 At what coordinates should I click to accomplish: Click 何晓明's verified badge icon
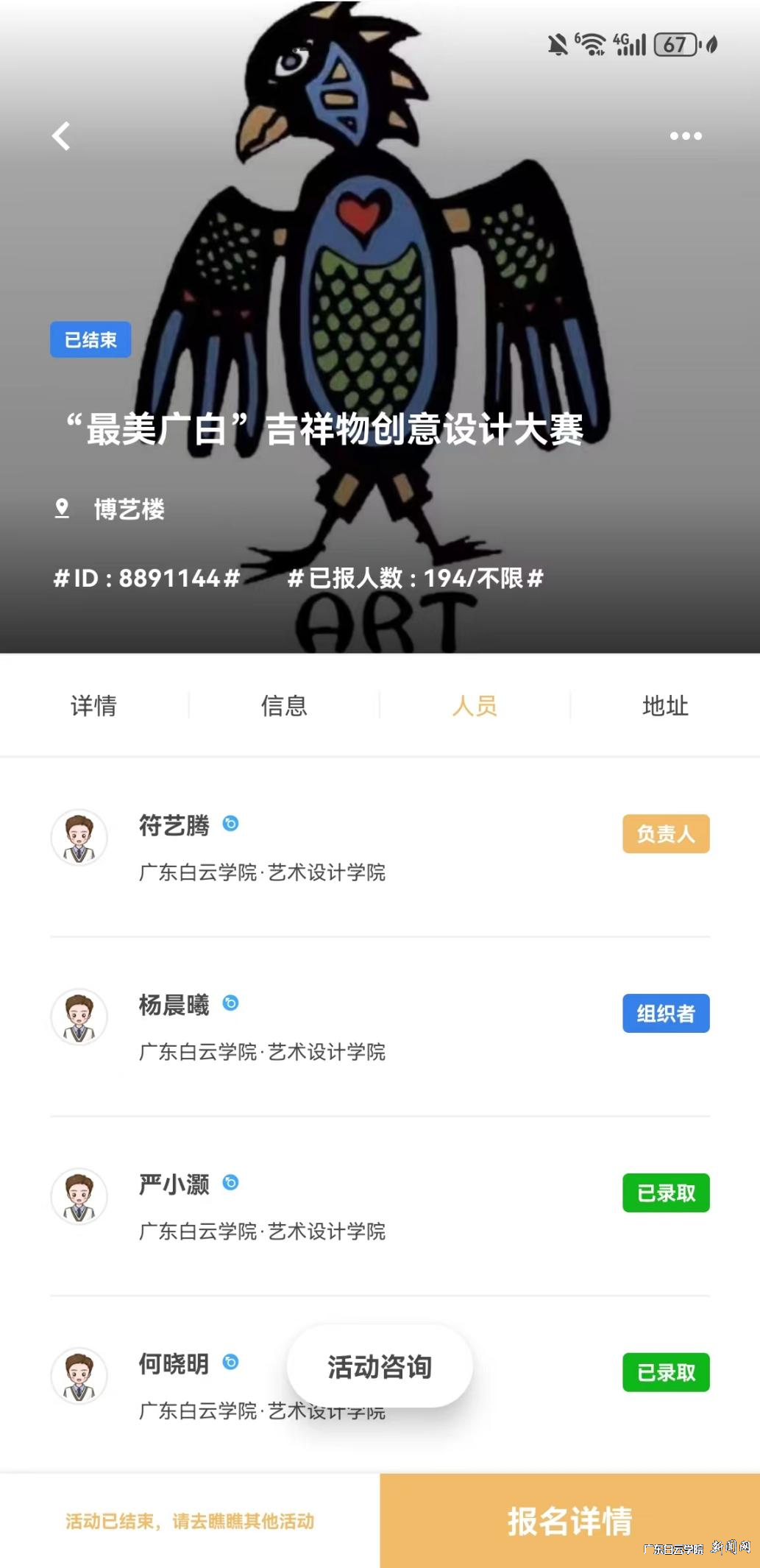tap(232, 1363)
